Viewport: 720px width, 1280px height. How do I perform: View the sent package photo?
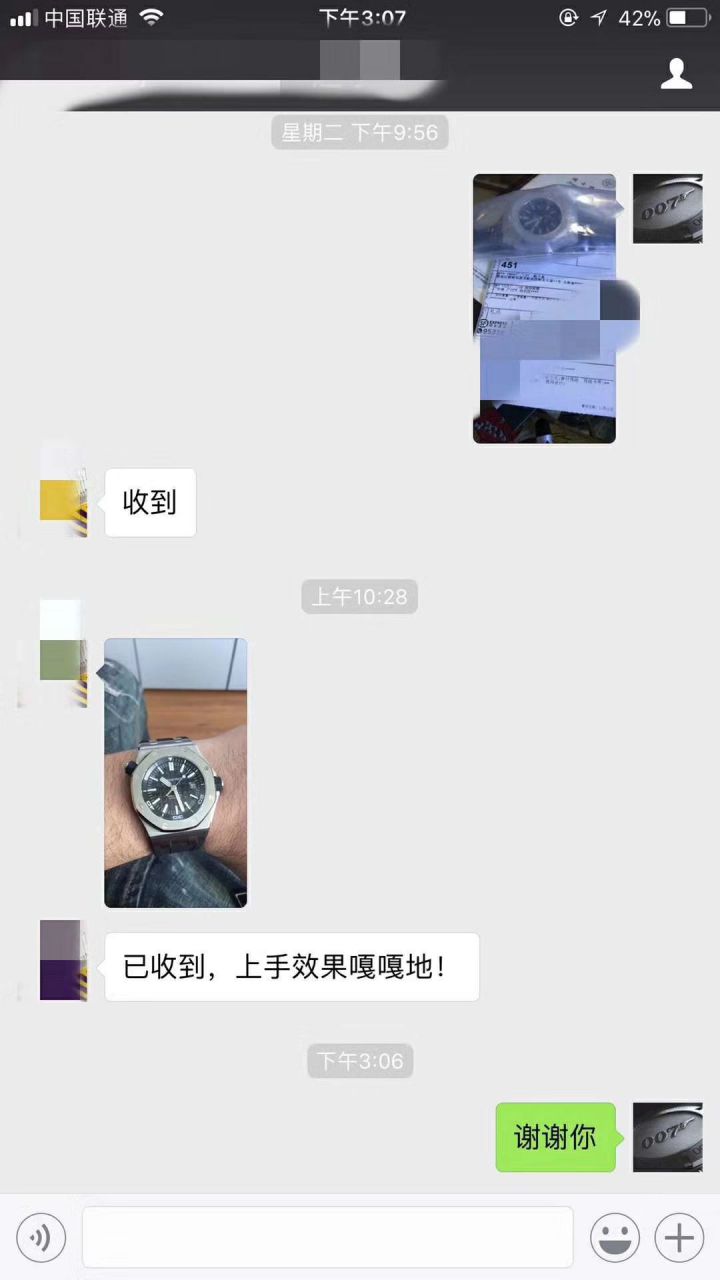(x=544, y=308)
